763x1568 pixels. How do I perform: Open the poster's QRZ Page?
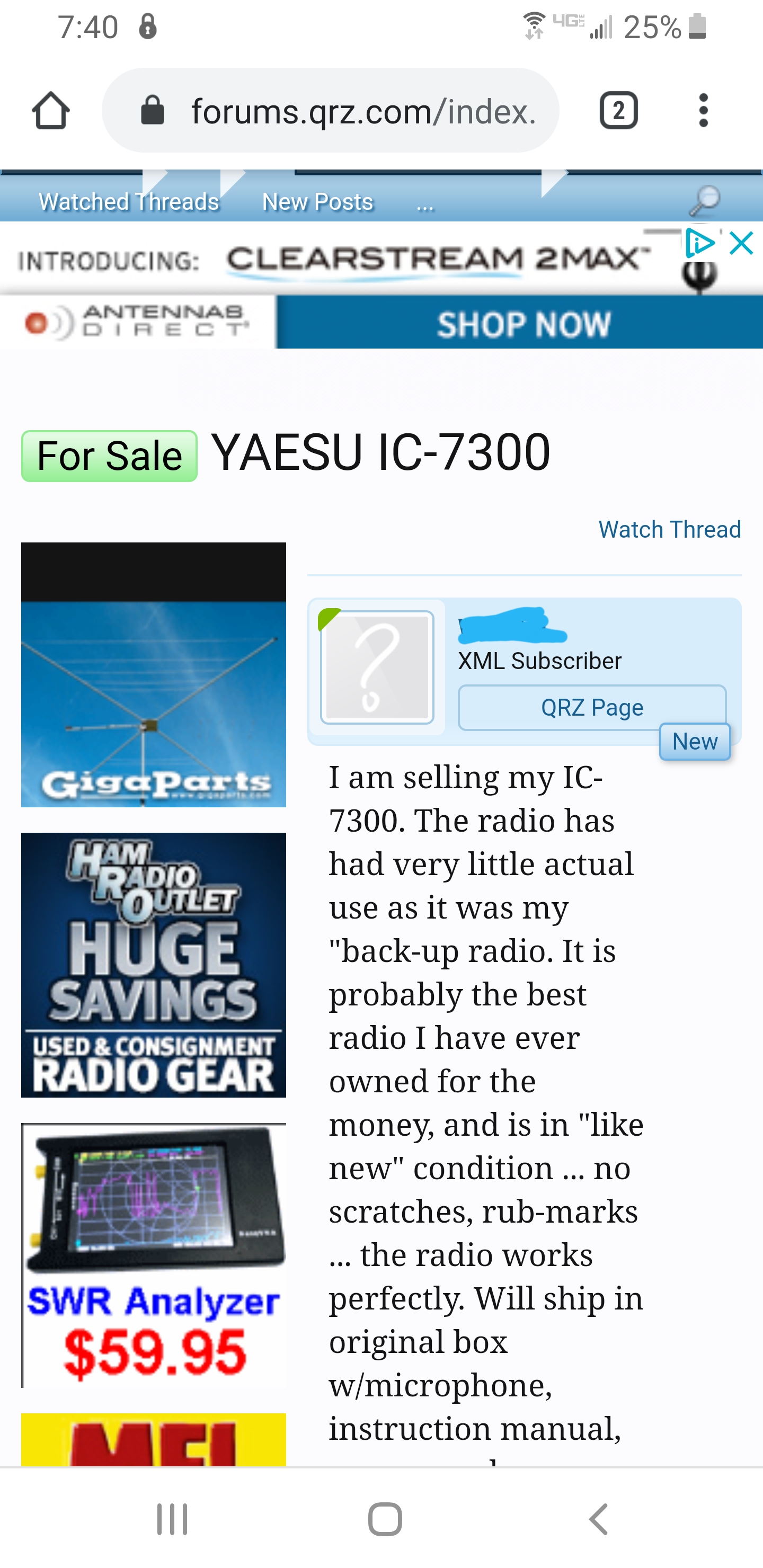pos(591,707)
